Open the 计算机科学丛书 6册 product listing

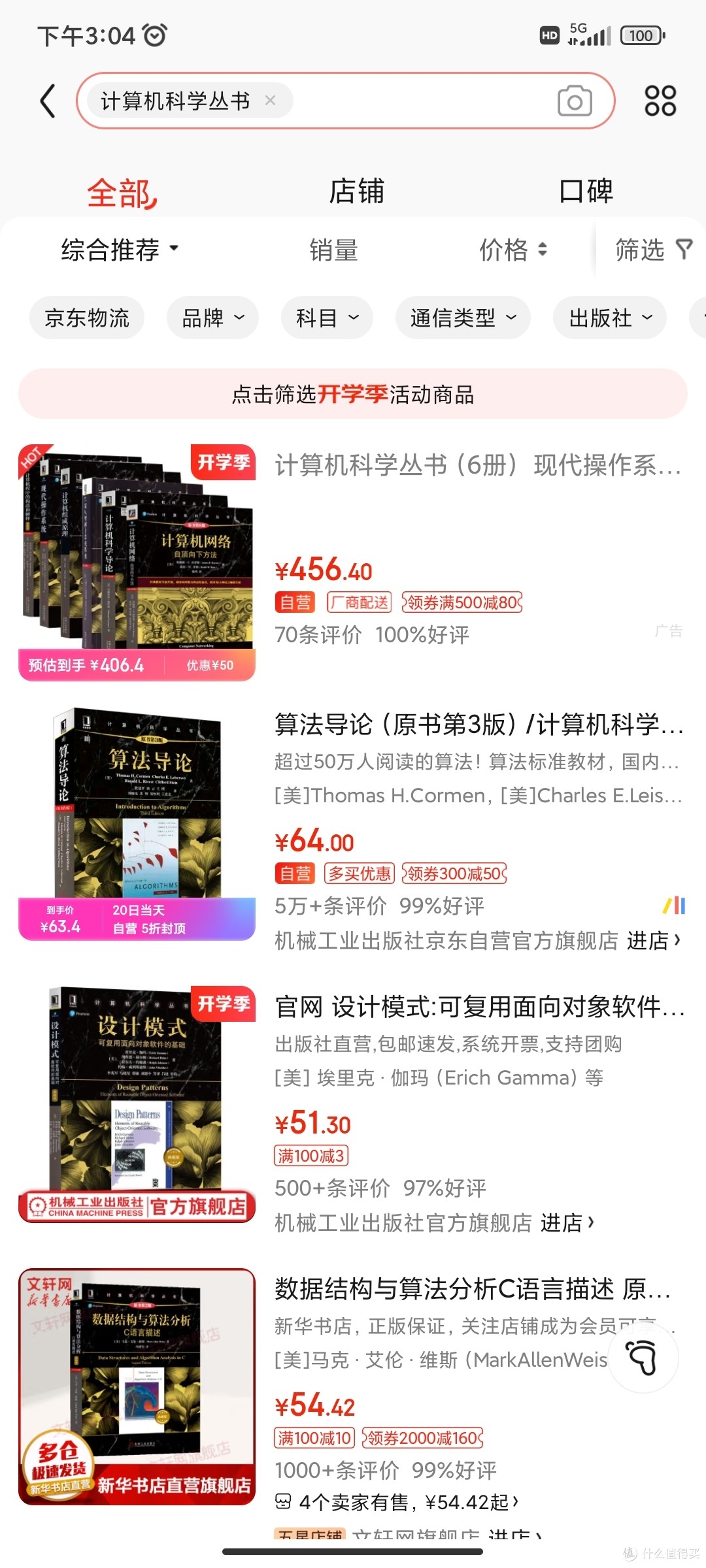tap(477, 466)
